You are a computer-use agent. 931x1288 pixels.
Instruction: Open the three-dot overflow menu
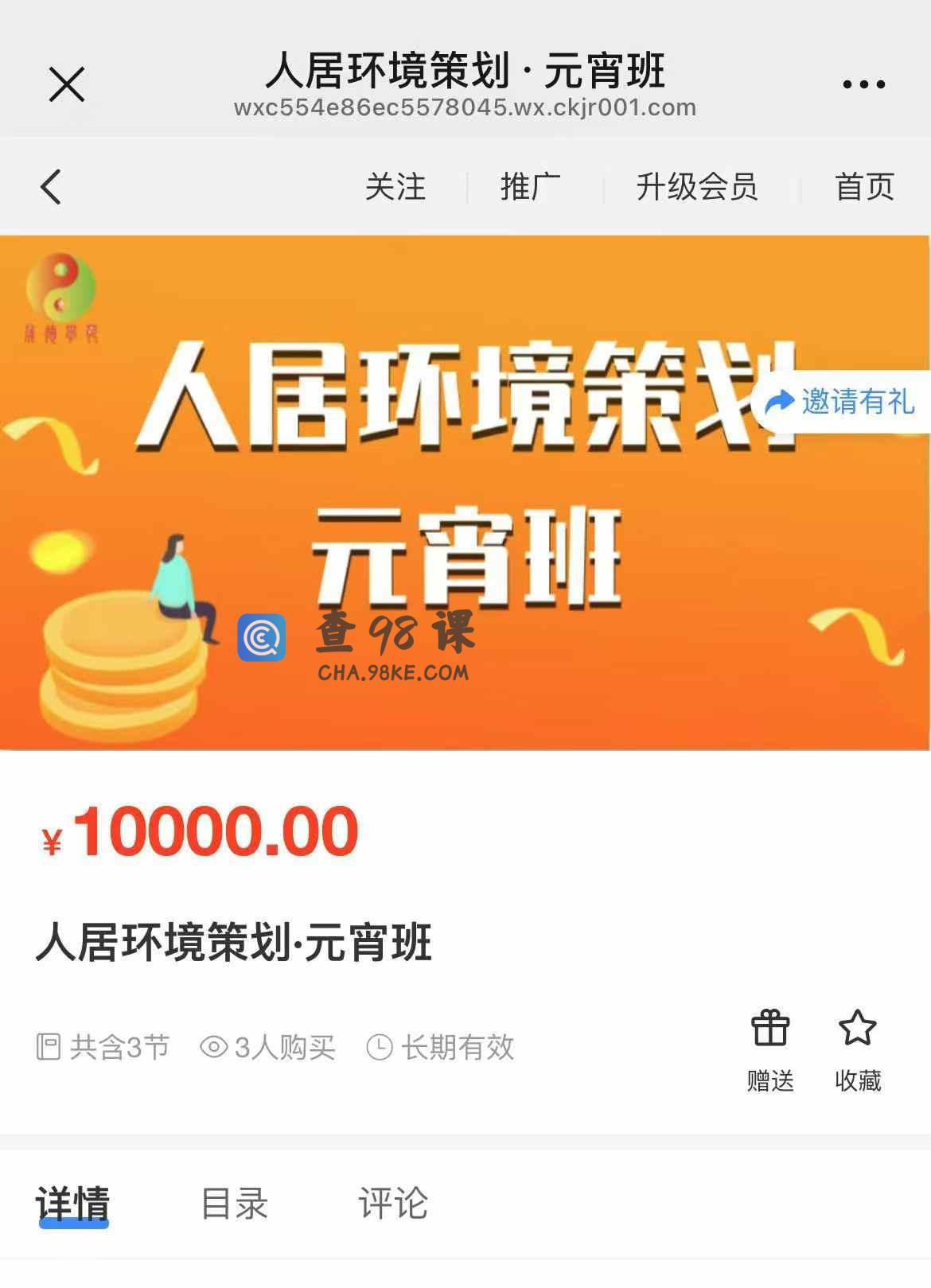[x=863, y=84]
